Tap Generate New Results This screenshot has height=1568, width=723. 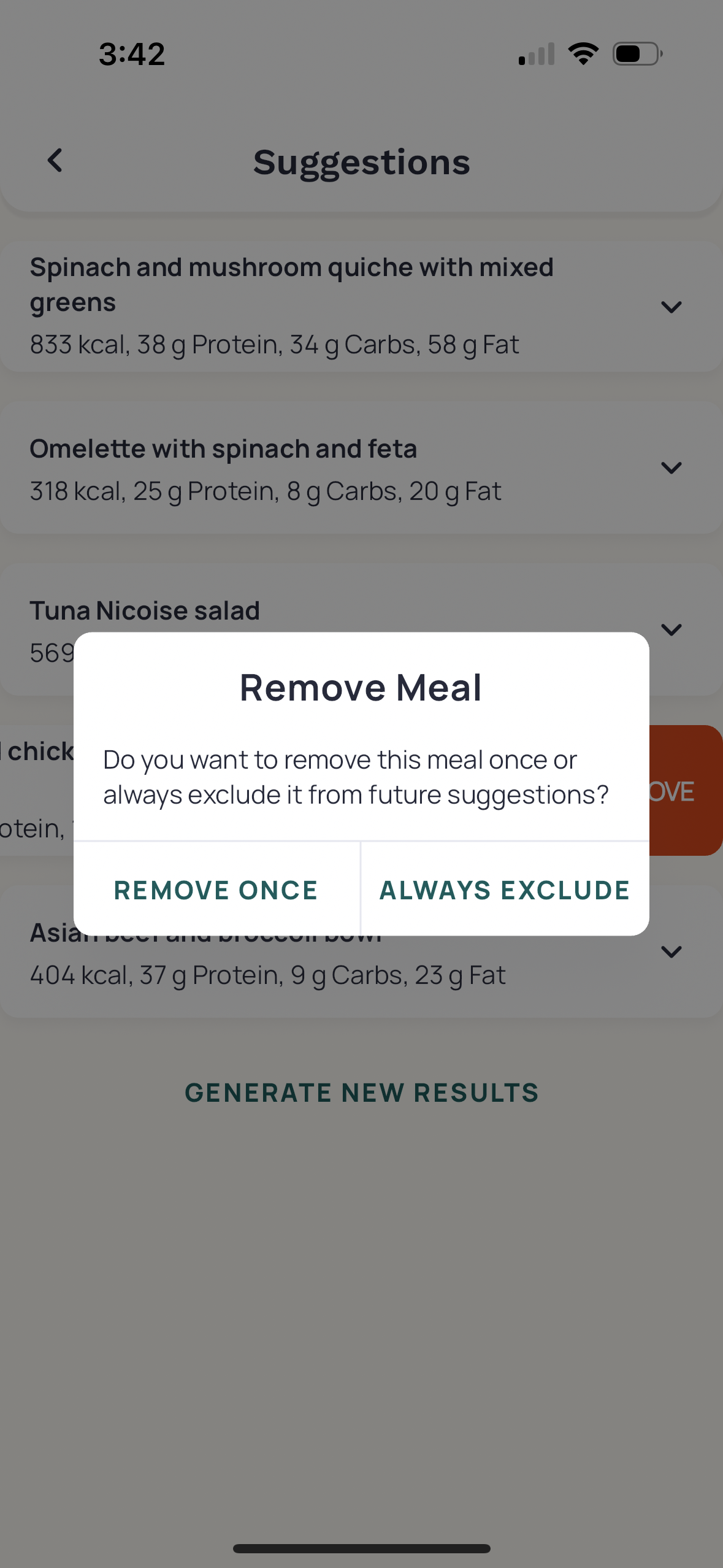[x=362, y=1093]
